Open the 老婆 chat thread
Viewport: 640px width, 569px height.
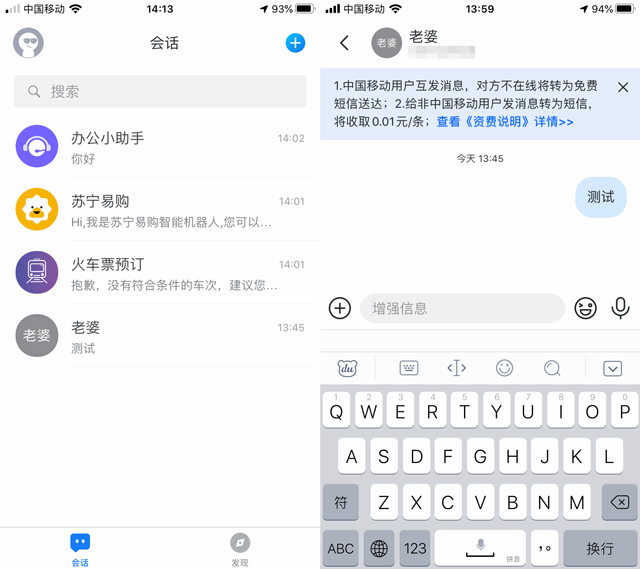160,336
